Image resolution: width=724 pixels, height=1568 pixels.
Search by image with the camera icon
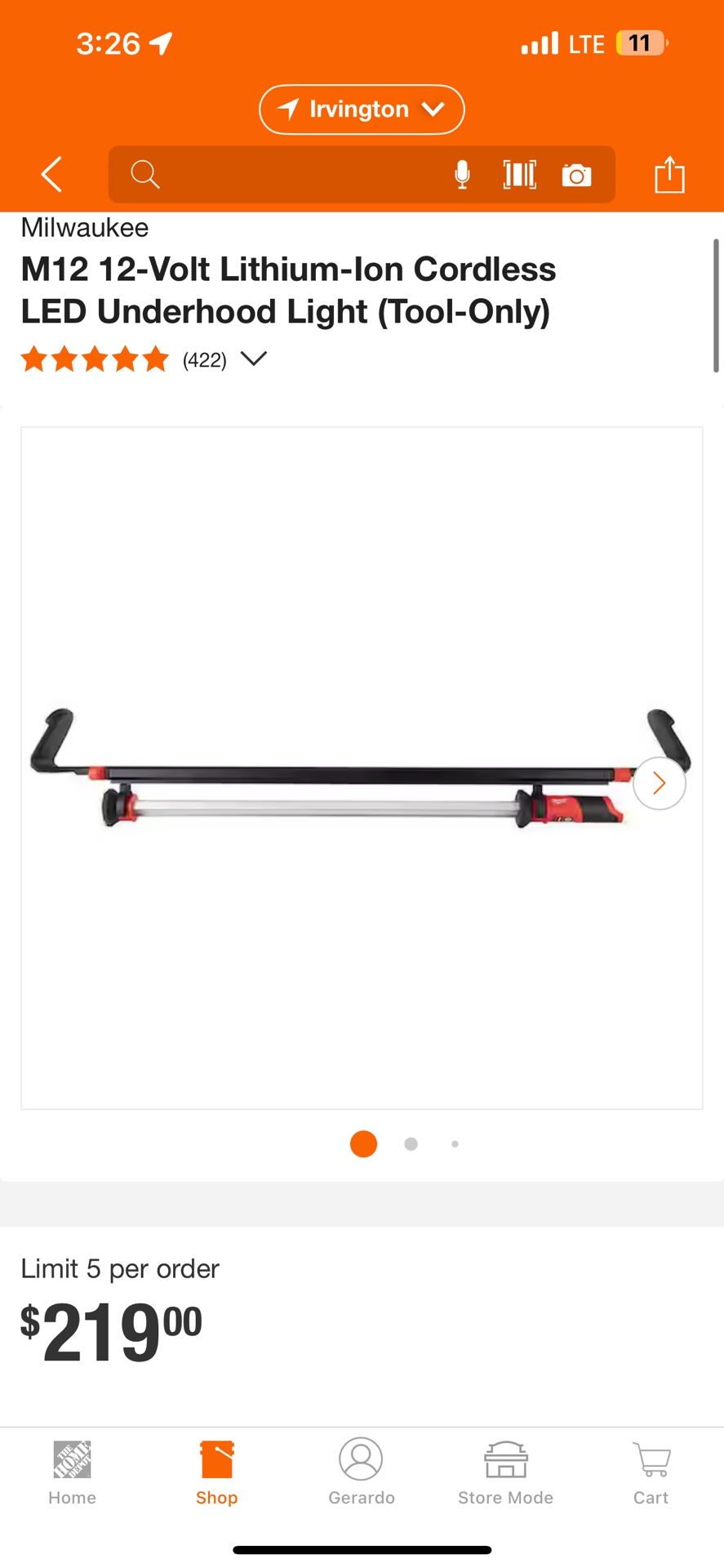(x=576, y=175)
